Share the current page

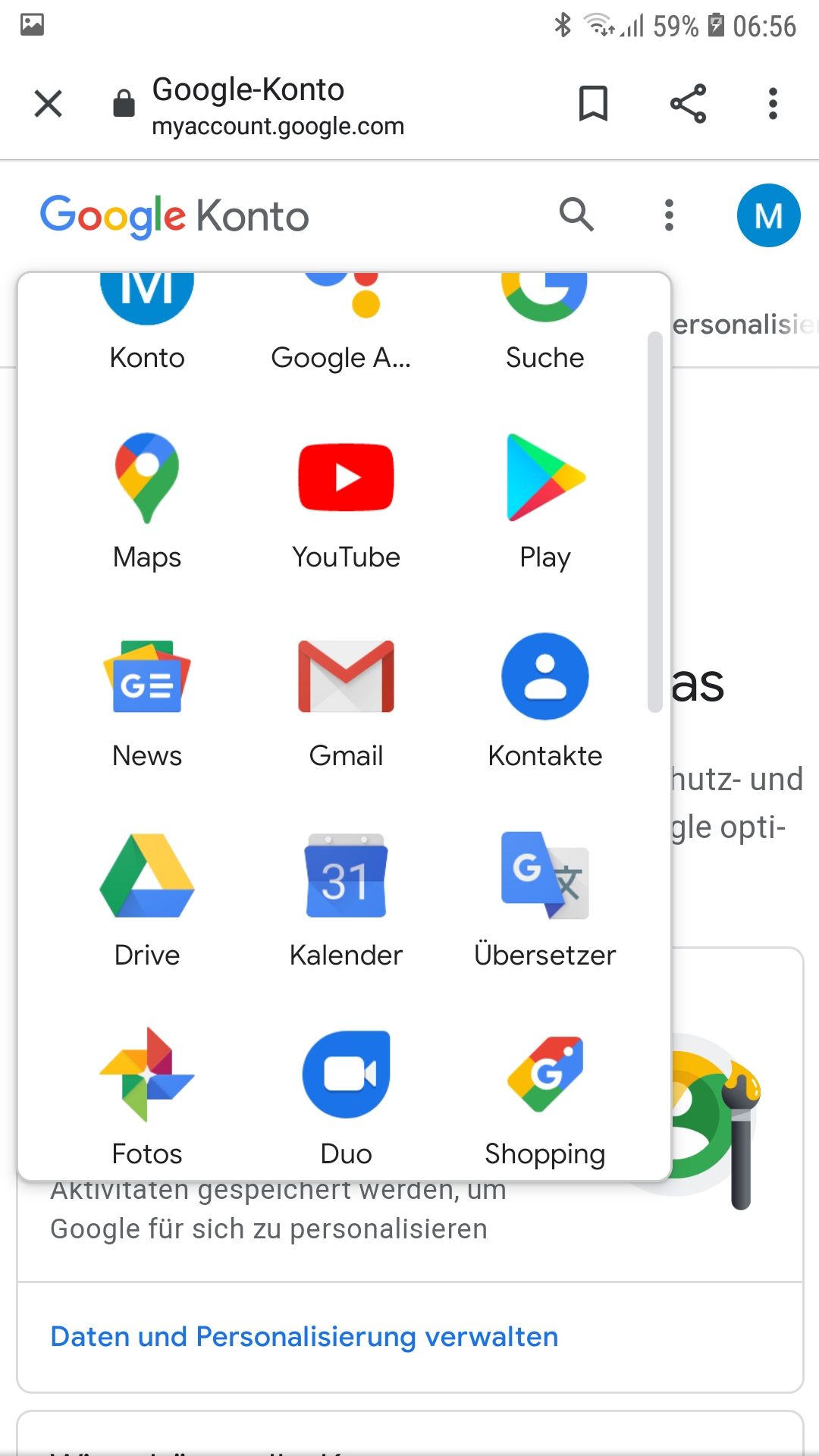(688, 104)
